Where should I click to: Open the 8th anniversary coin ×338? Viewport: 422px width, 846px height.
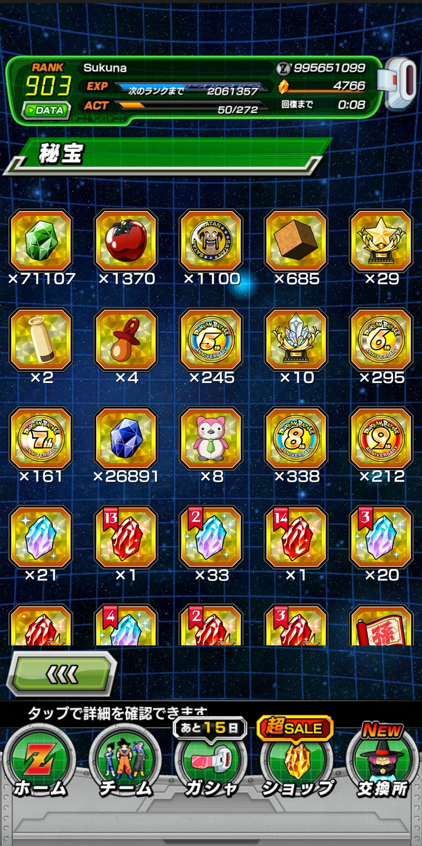296,438
